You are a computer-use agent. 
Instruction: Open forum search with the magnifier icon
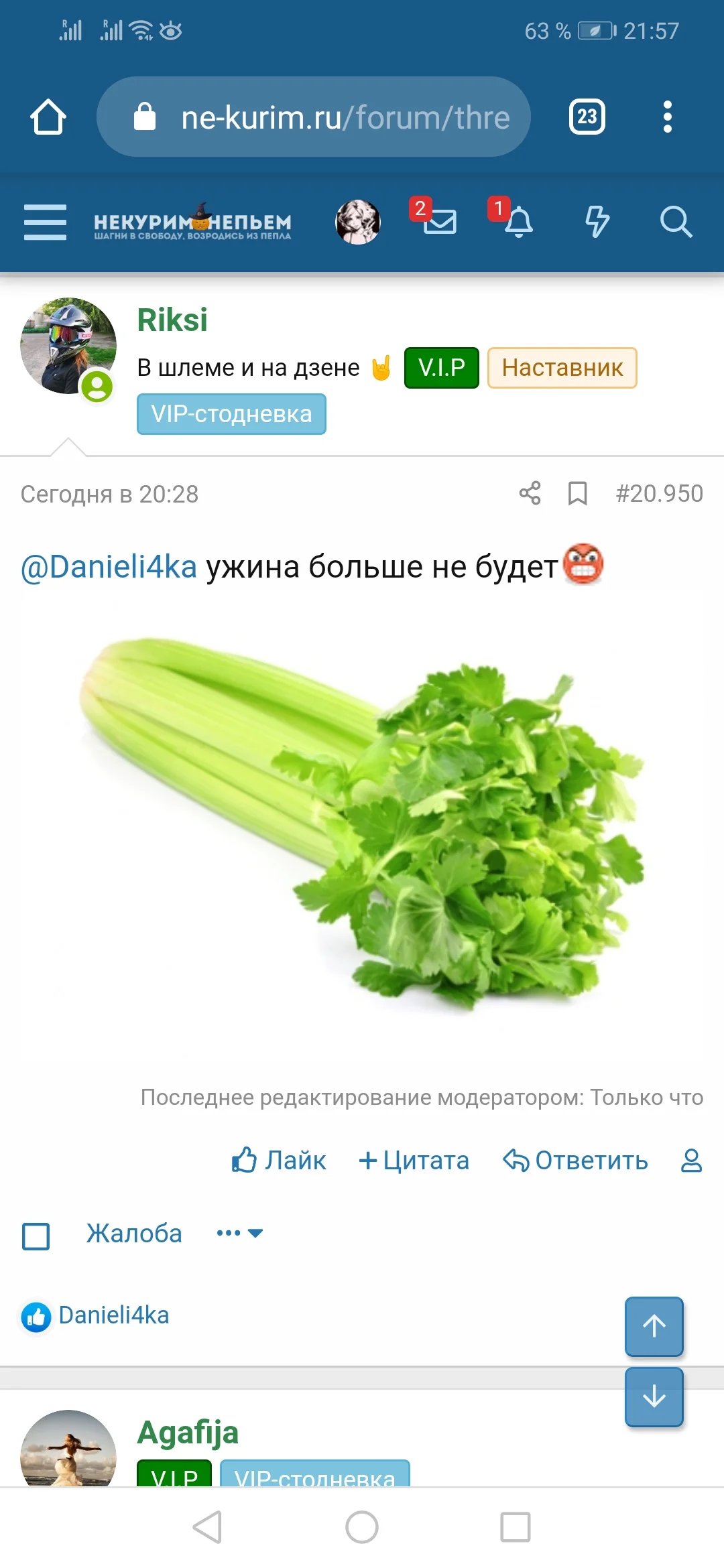pyautogui.click(x=678, y=223)
